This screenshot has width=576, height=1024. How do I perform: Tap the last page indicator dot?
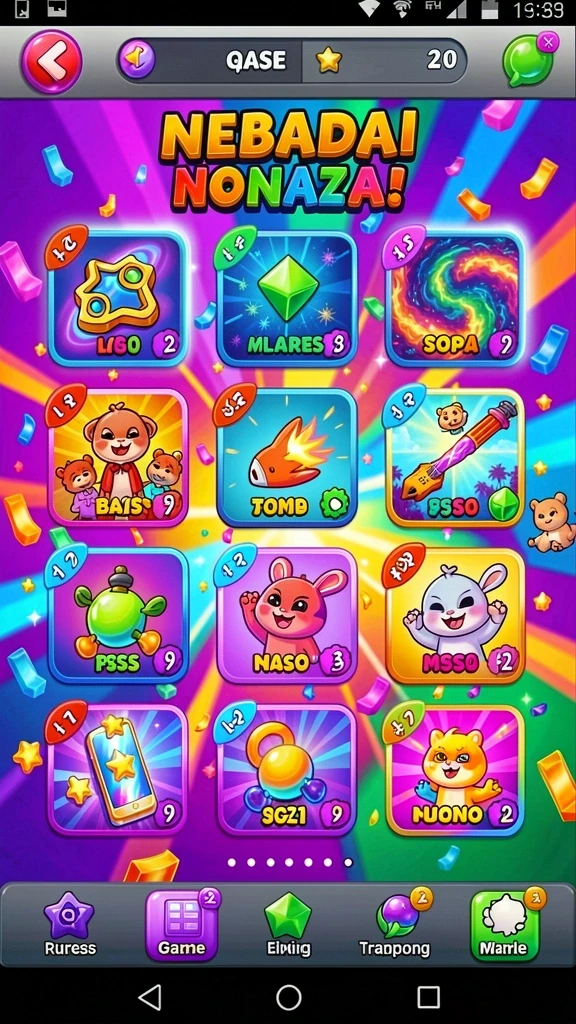(348, 863)
